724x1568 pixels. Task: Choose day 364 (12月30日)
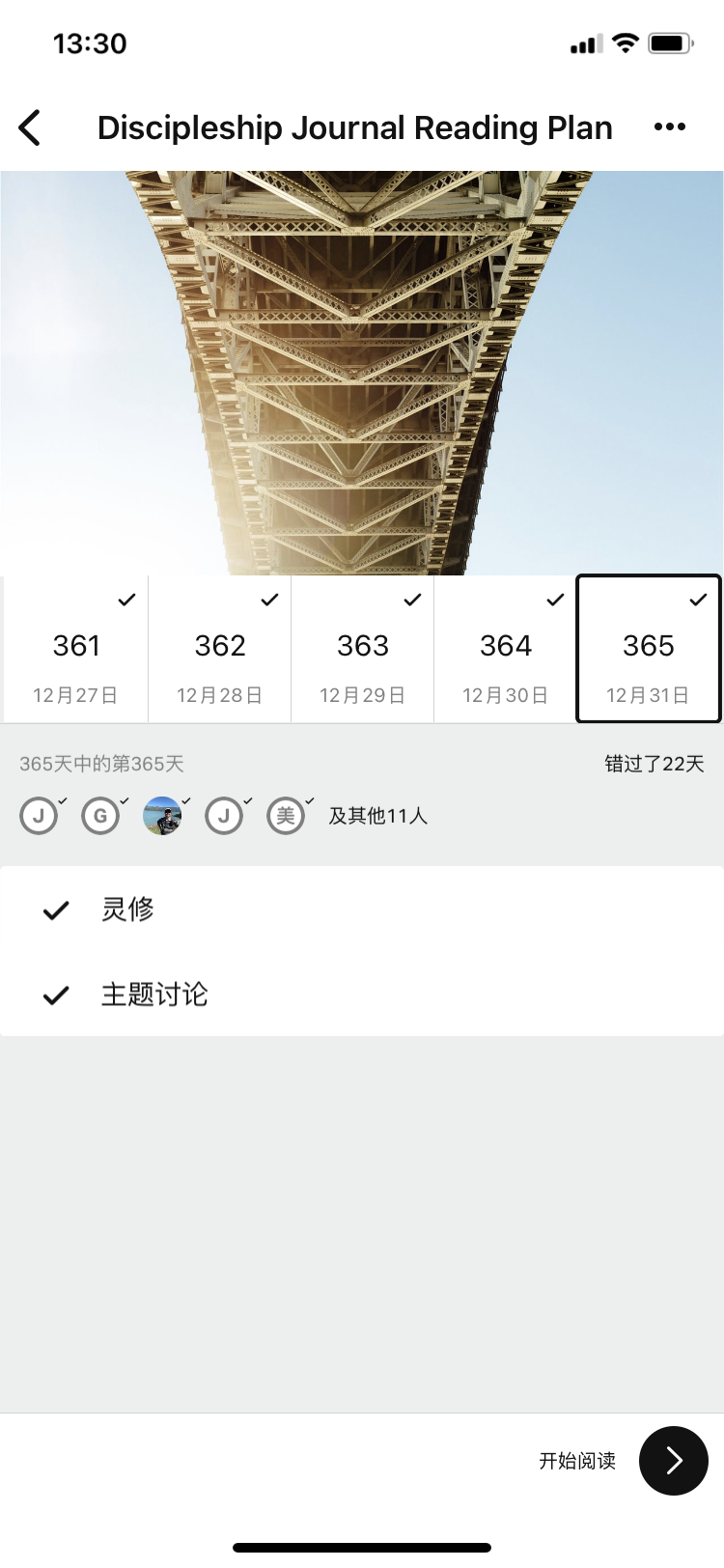pyautogui.click(x=506, y=649)
